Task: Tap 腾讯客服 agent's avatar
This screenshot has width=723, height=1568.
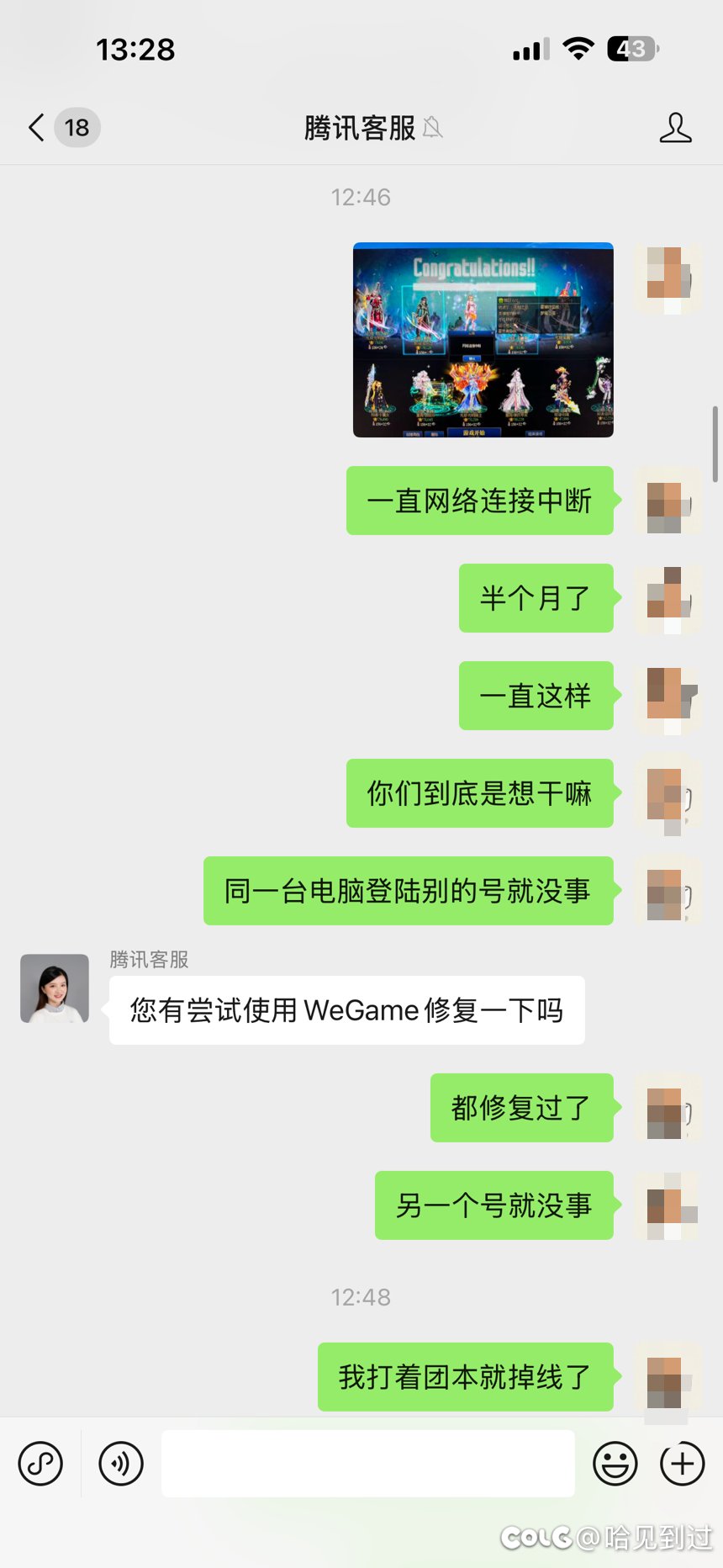Action: 55,988
